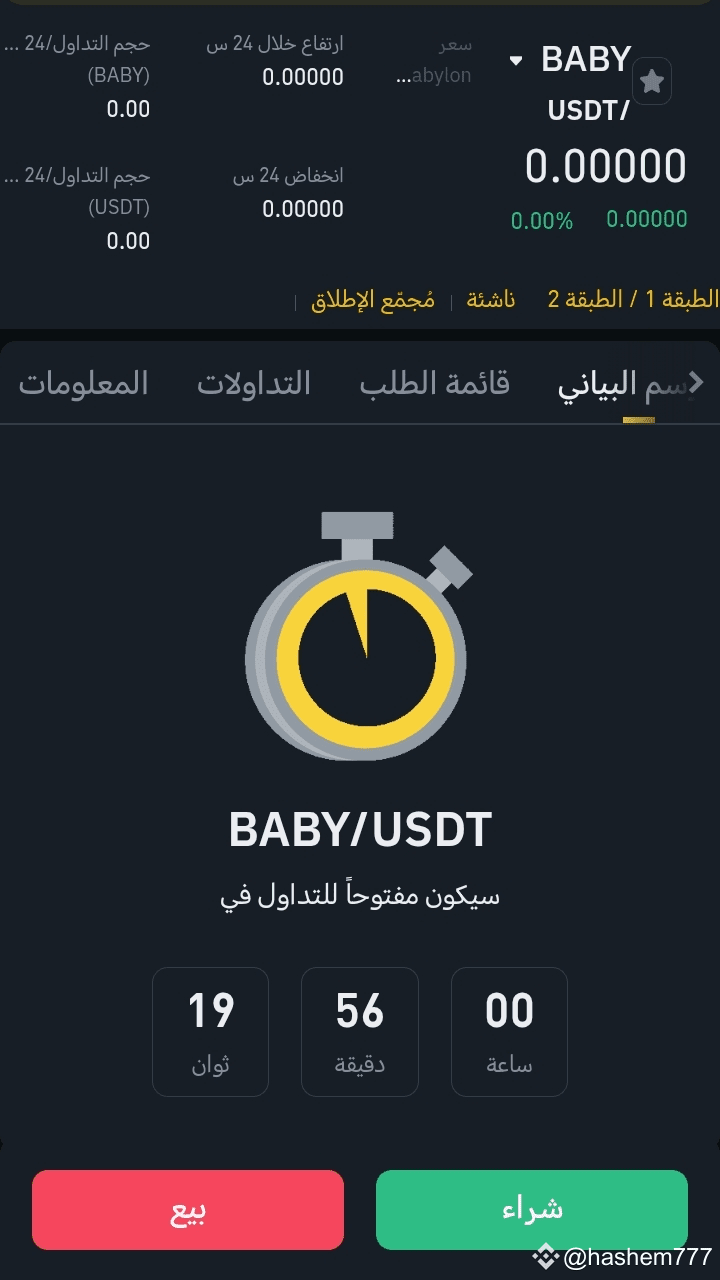Open the الطبقة 1 / الطبقة 2 tag
Image resolution: width=720 pixels, height=1280 pixels.
(633, 299)
